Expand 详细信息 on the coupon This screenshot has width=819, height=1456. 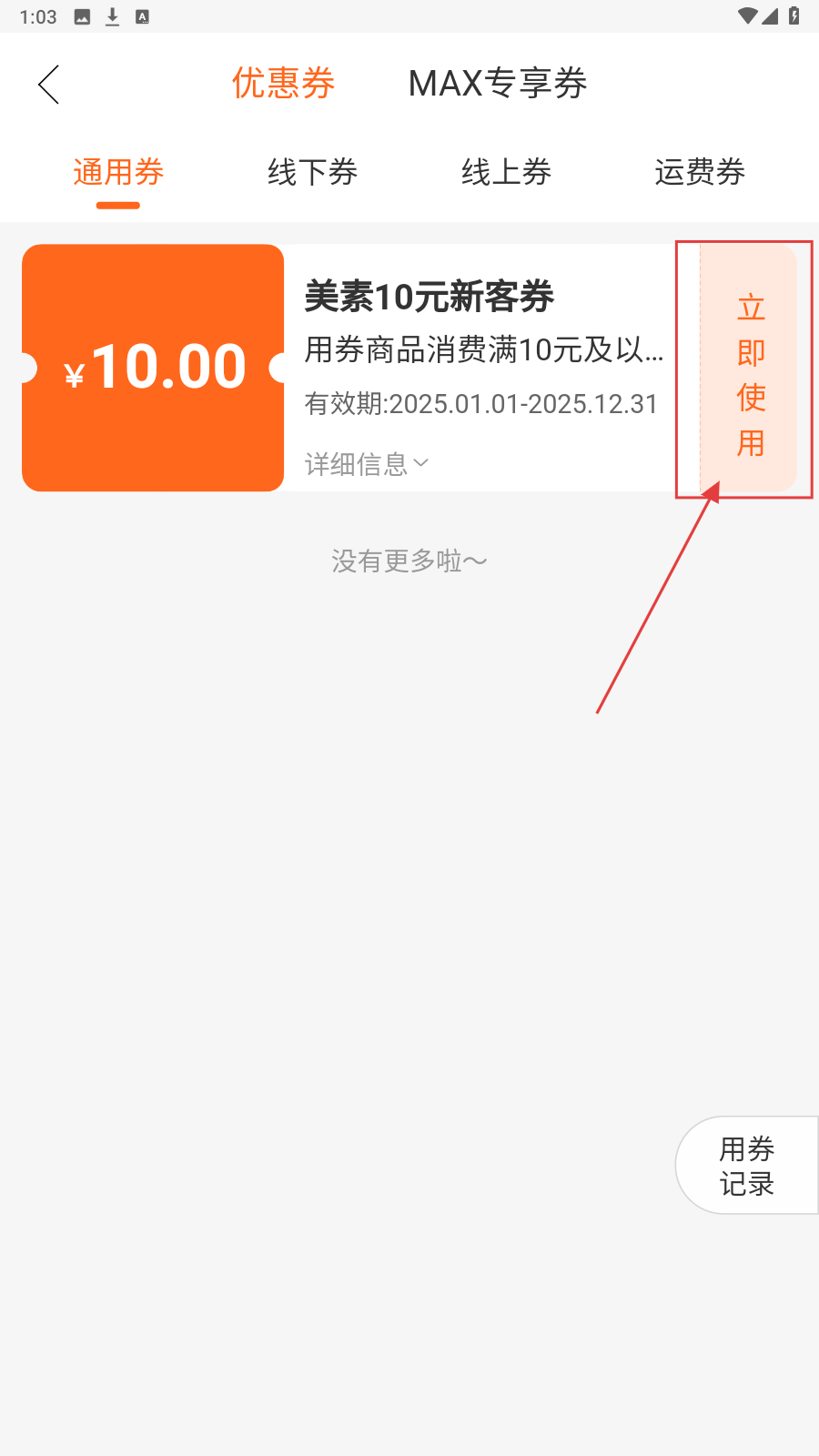point(366,464)
